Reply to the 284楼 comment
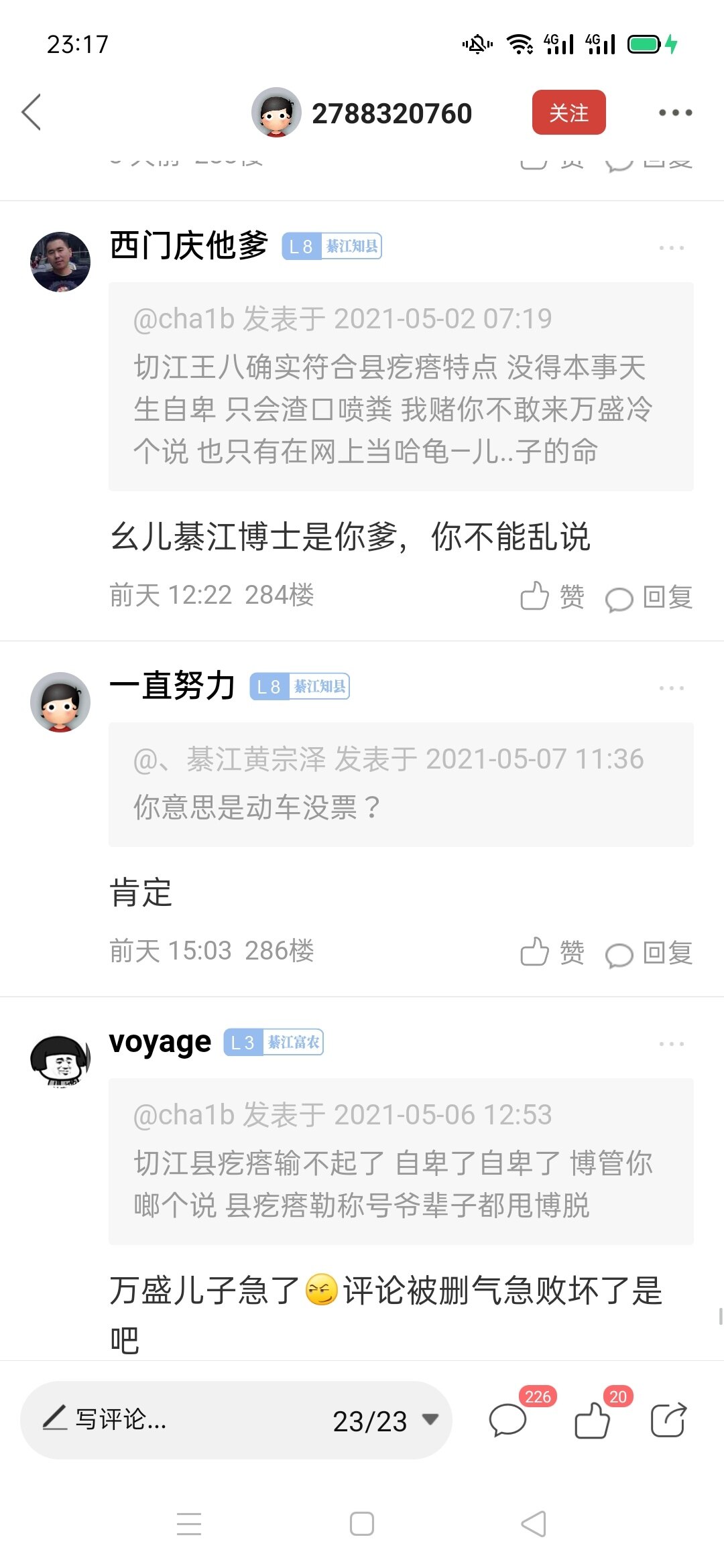This screenshot has height=1568, width=724. pyautogui.click(x=649, y=597)
